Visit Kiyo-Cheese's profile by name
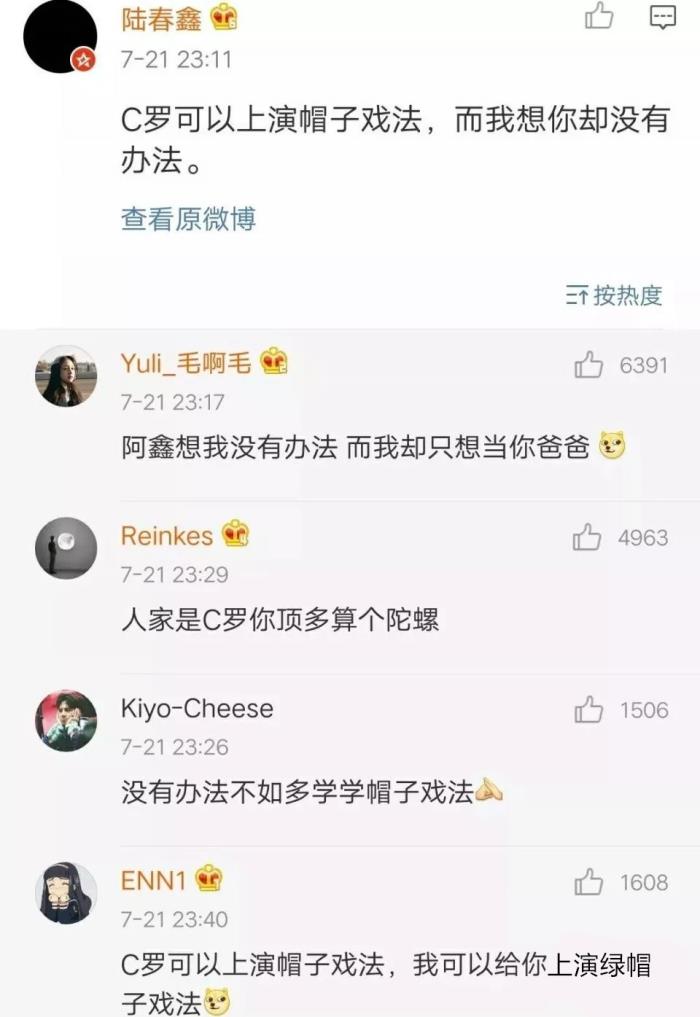The image size is (700, 1017). [197, 709]
